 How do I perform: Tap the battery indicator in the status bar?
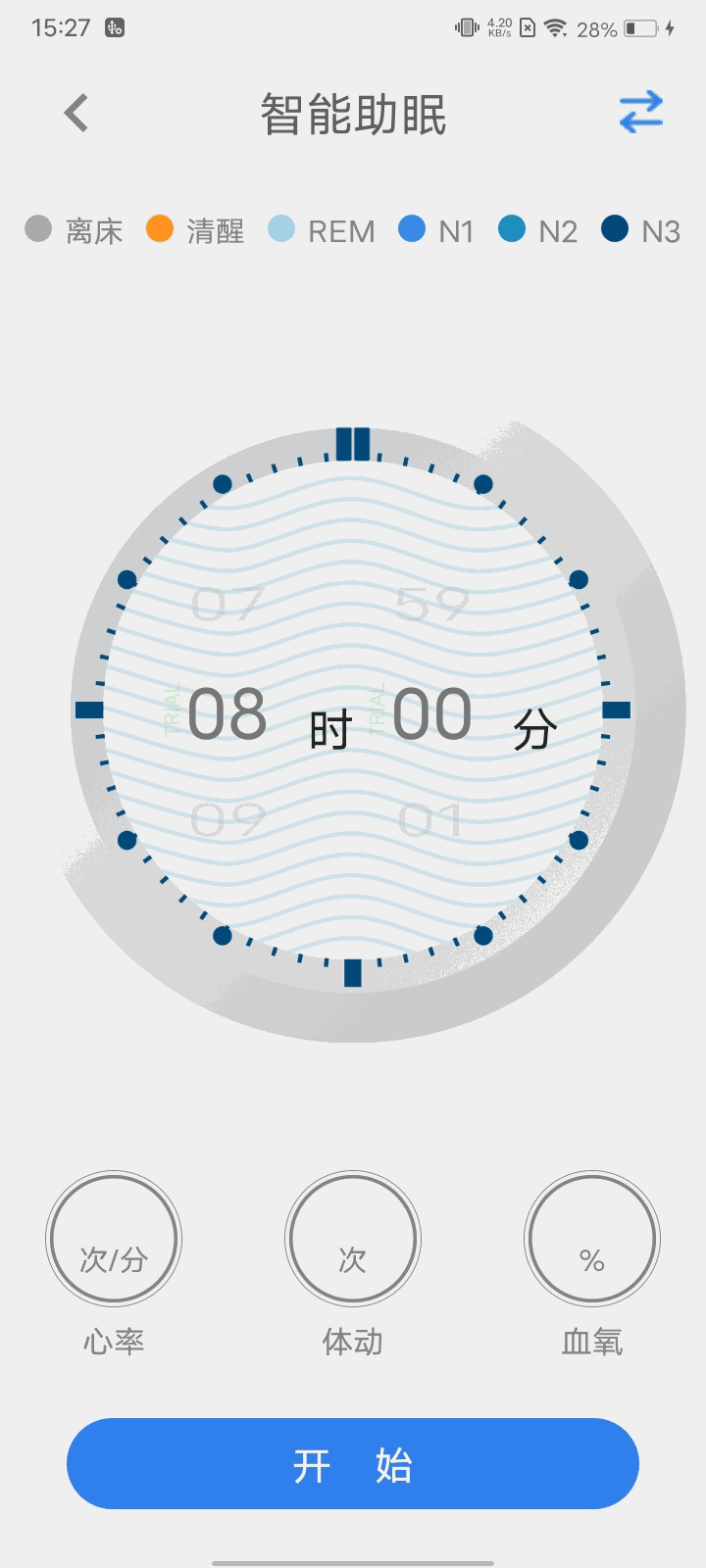[x=642, y=27]
